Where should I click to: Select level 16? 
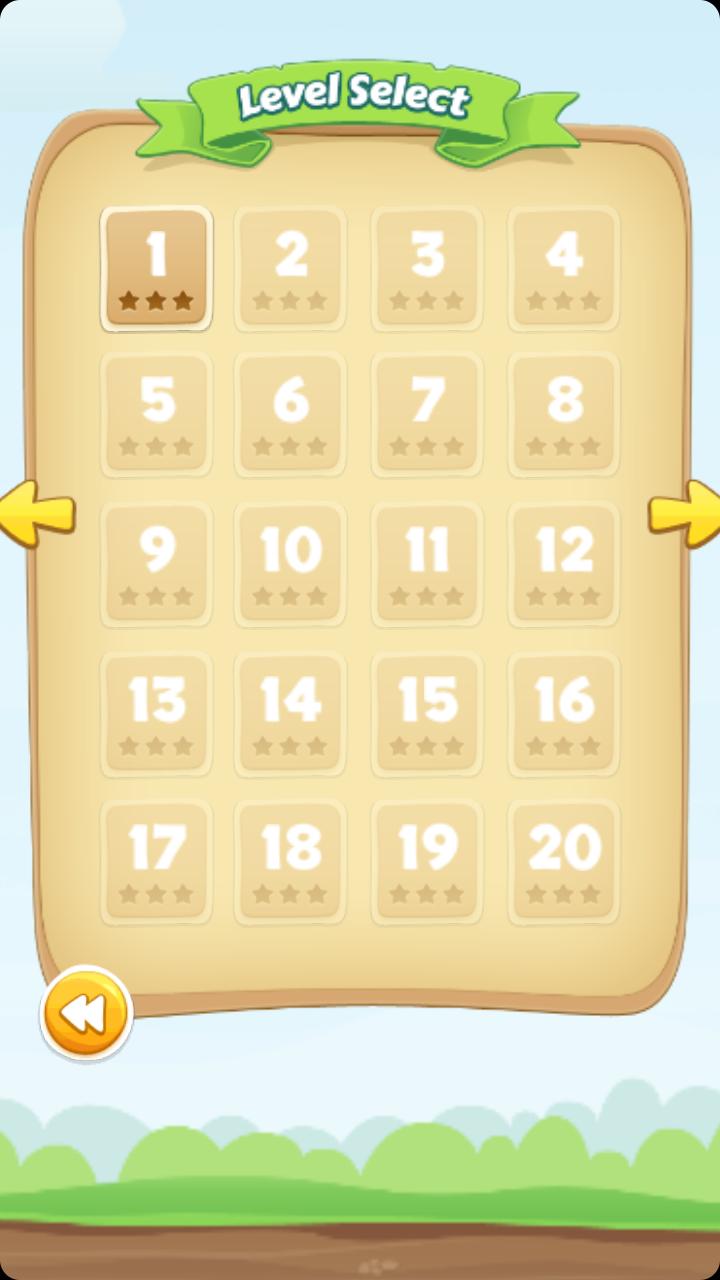pyautogui.click(x=564, y=713)
